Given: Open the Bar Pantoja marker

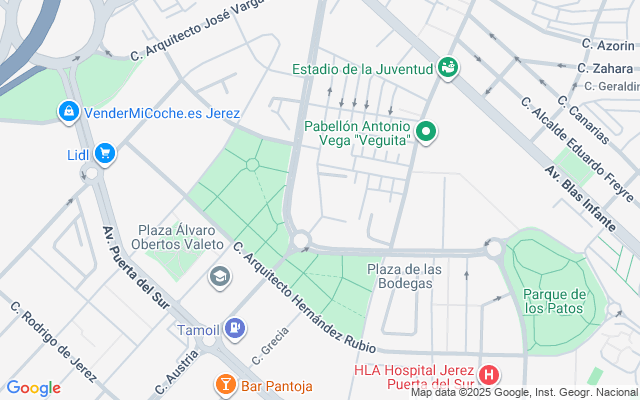Looking at the screenshot, I should (226, 385).
